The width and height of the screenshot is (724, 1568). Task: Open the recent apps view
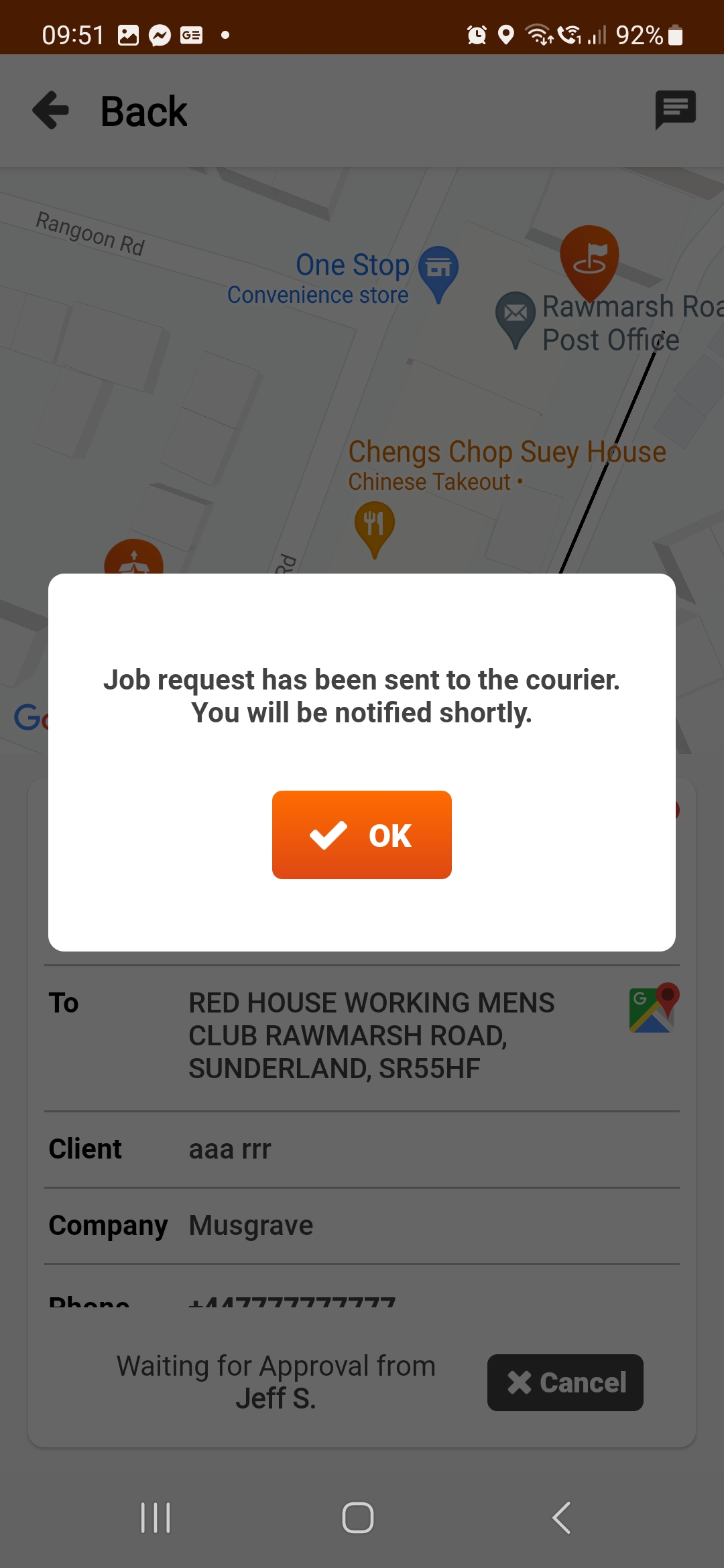pos(156,1518)
